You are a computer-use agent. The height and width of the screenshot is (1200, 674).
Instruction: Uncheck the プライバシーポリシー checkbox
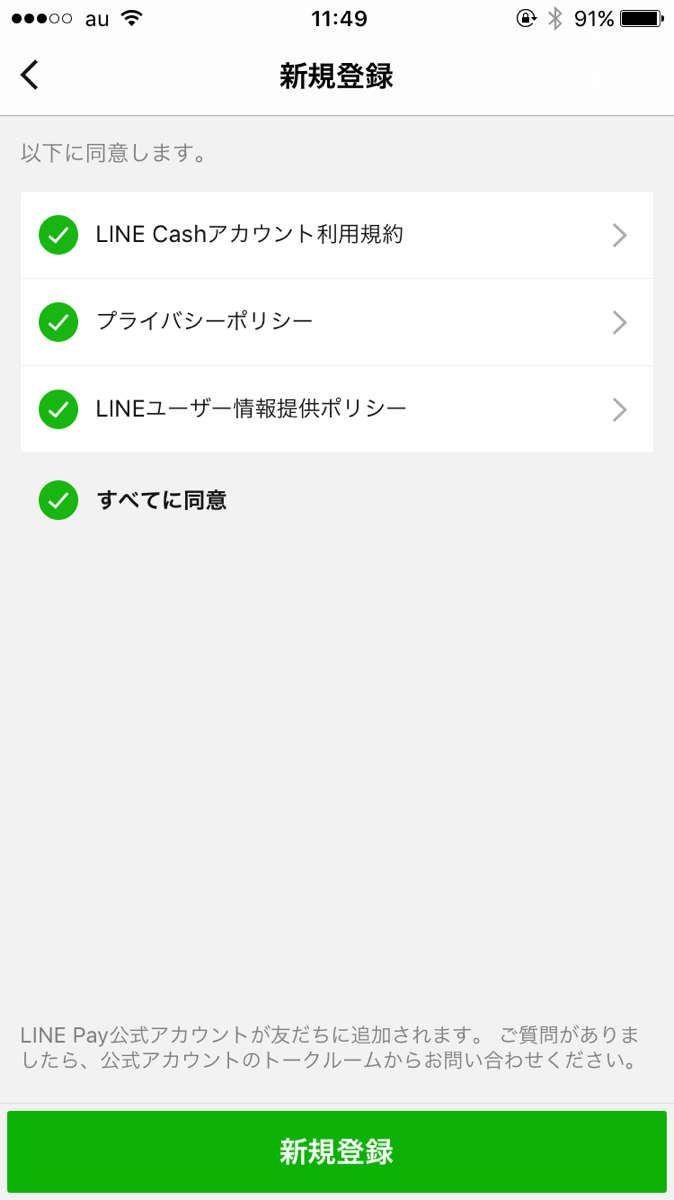click(58, 322)
